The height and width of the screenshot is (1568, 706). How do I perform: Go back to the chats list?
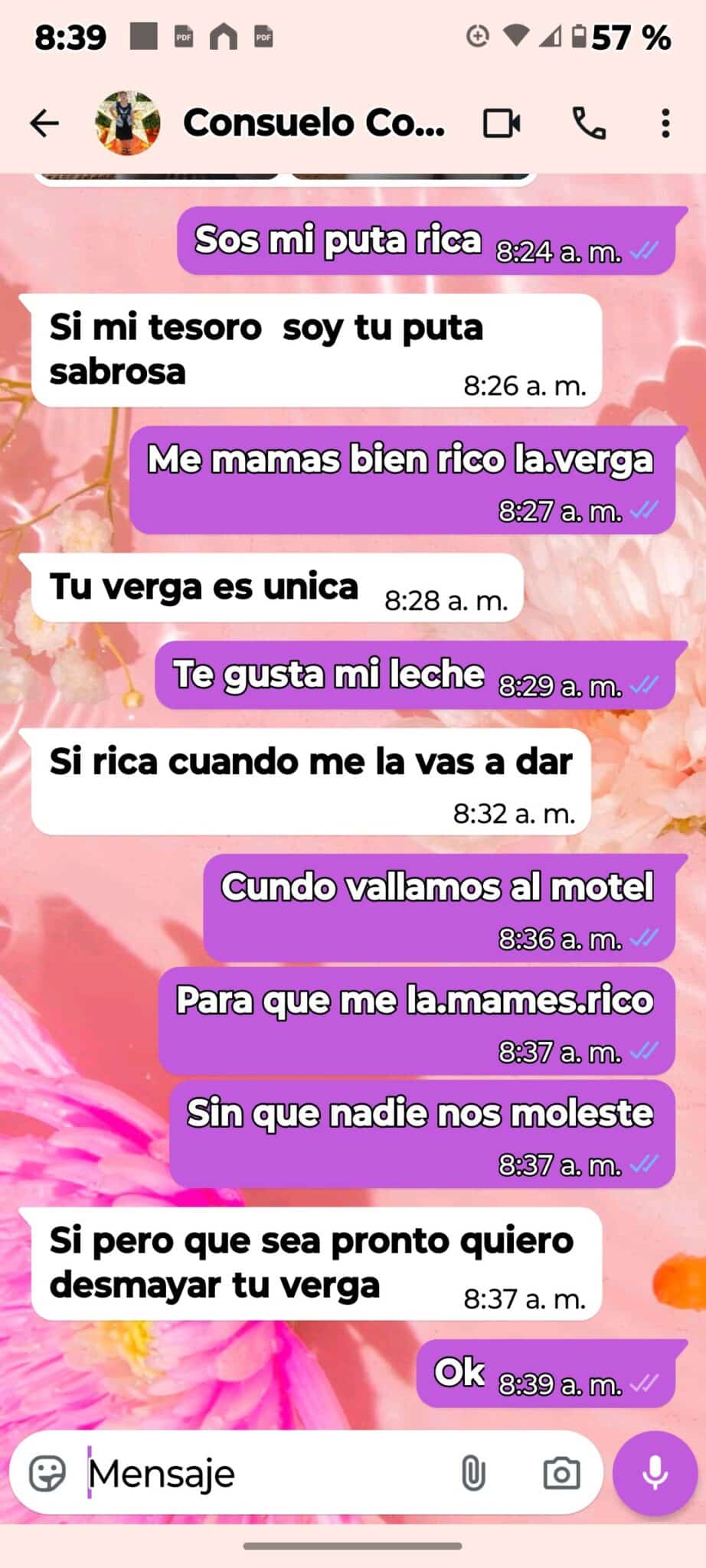point(44,123)
